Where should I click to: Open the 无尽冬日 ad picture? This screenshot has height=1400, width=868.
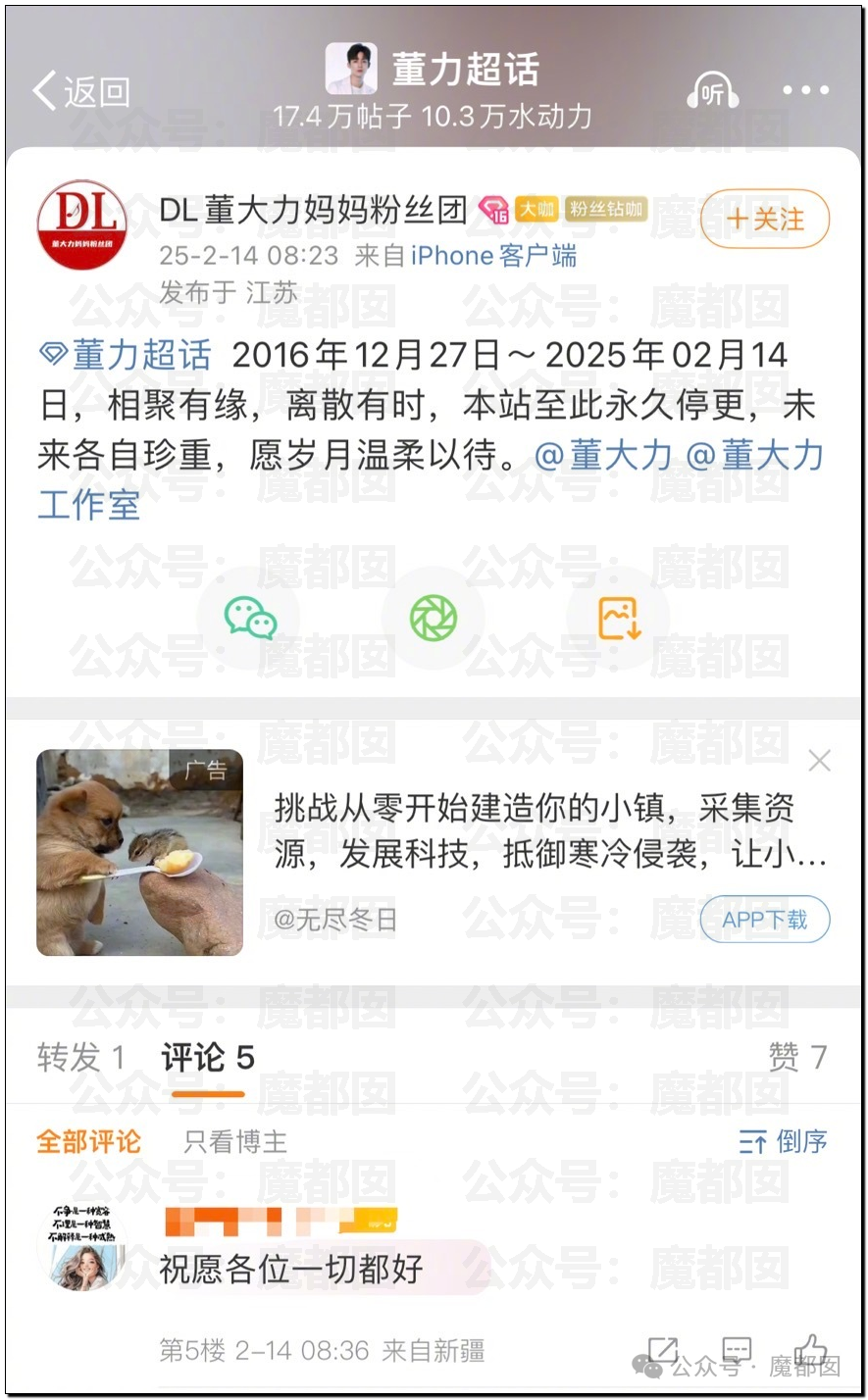[139, 853]
